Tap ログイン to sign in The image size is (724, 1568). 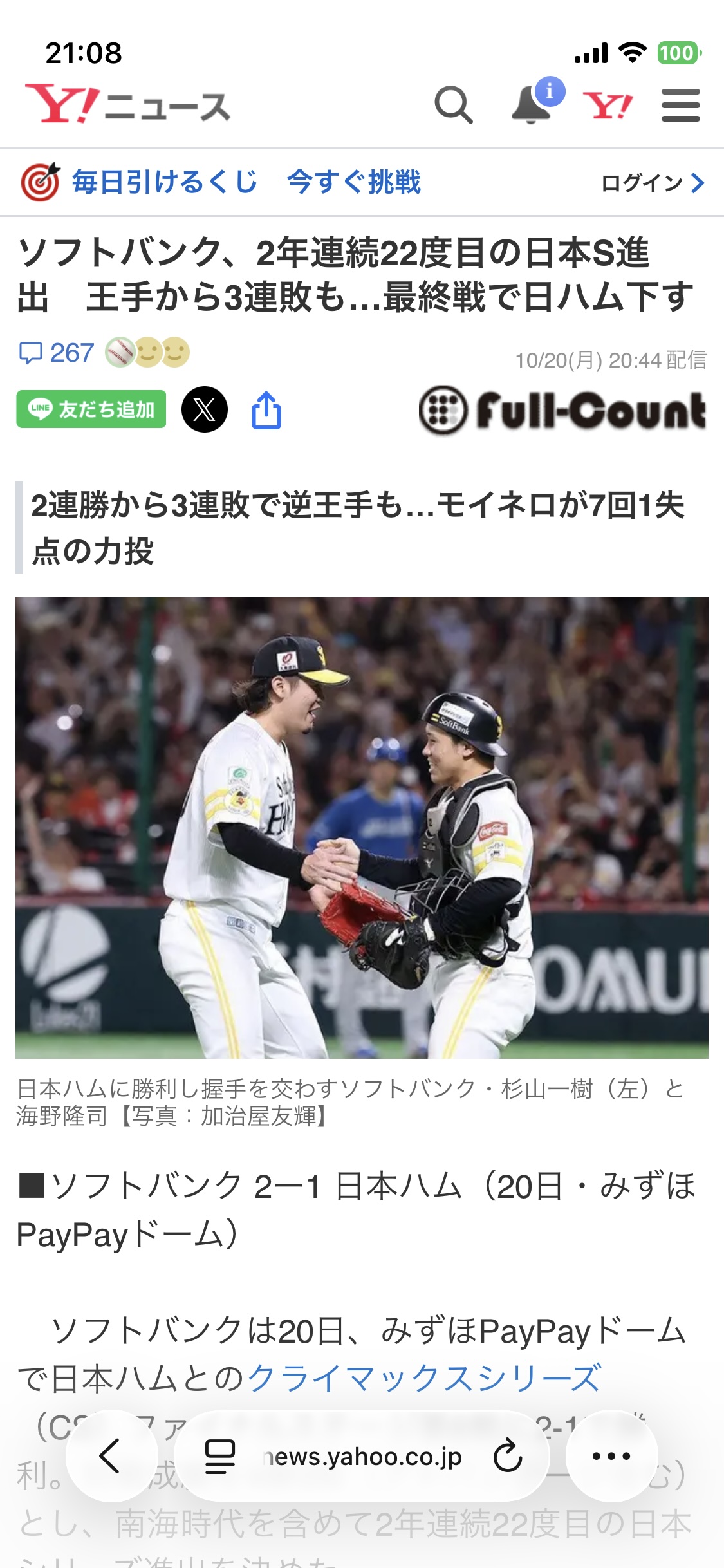652,183
